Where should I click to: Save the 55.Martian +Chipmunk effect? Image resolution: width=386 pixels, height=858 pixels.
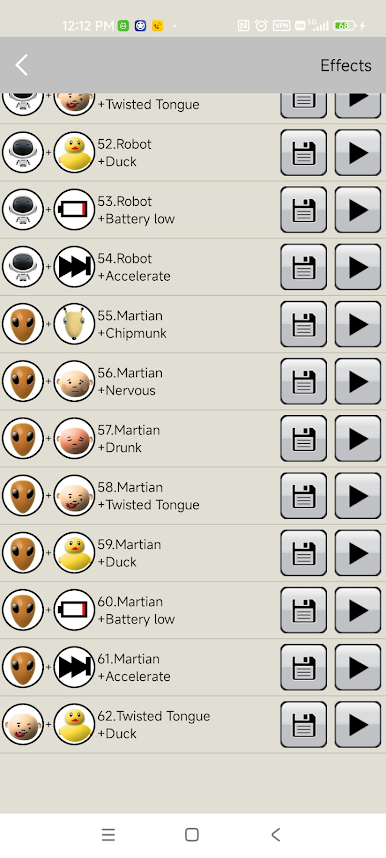point(304,324)
